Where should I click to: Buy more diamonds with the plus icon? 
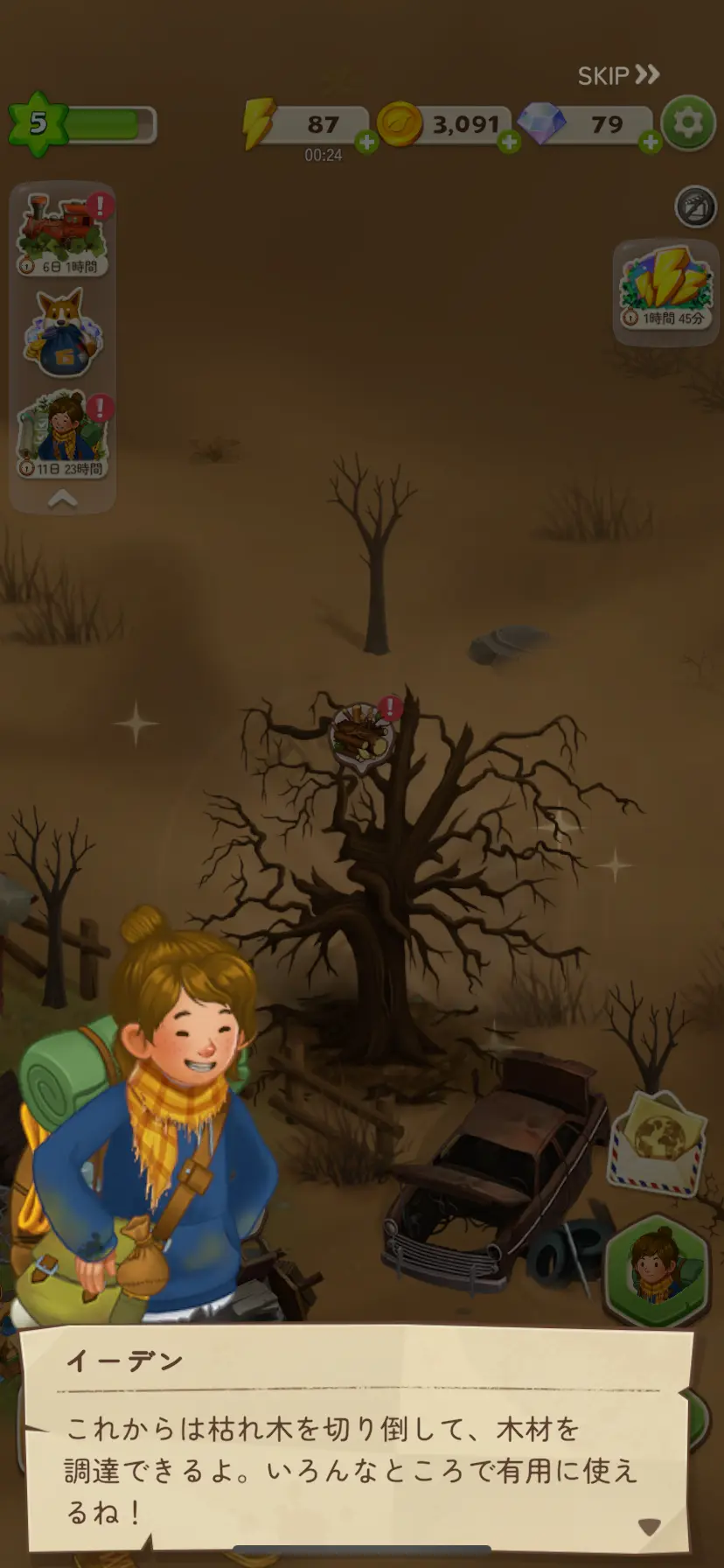coord(650,143)
